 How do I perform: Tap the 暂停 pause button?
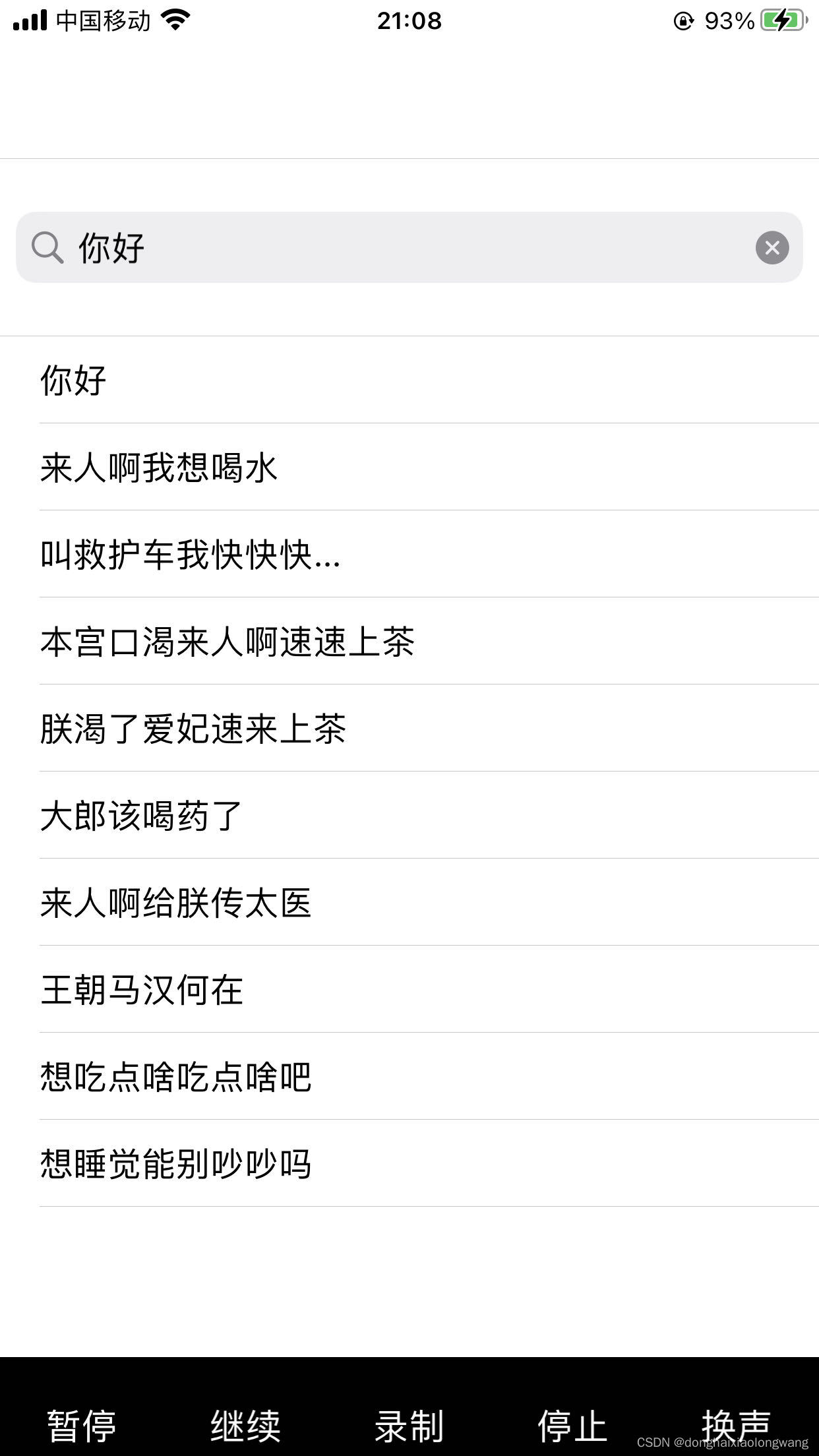tap(82, 1426)
